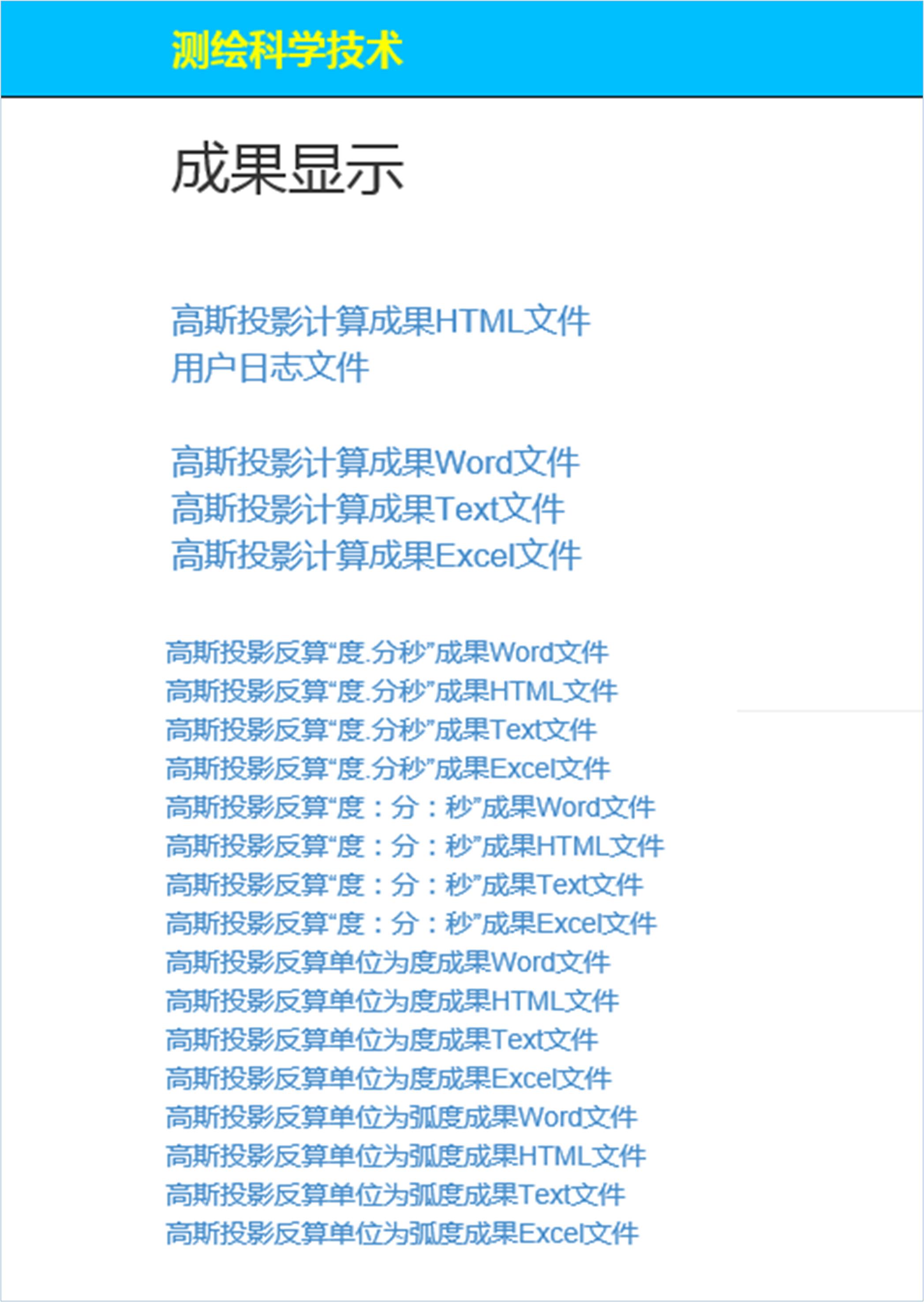This screenshot has width=924, height=1302.
Task: Open 高斯投影反算单位为度成果Excel文件
Action: tap(389, 1078)
